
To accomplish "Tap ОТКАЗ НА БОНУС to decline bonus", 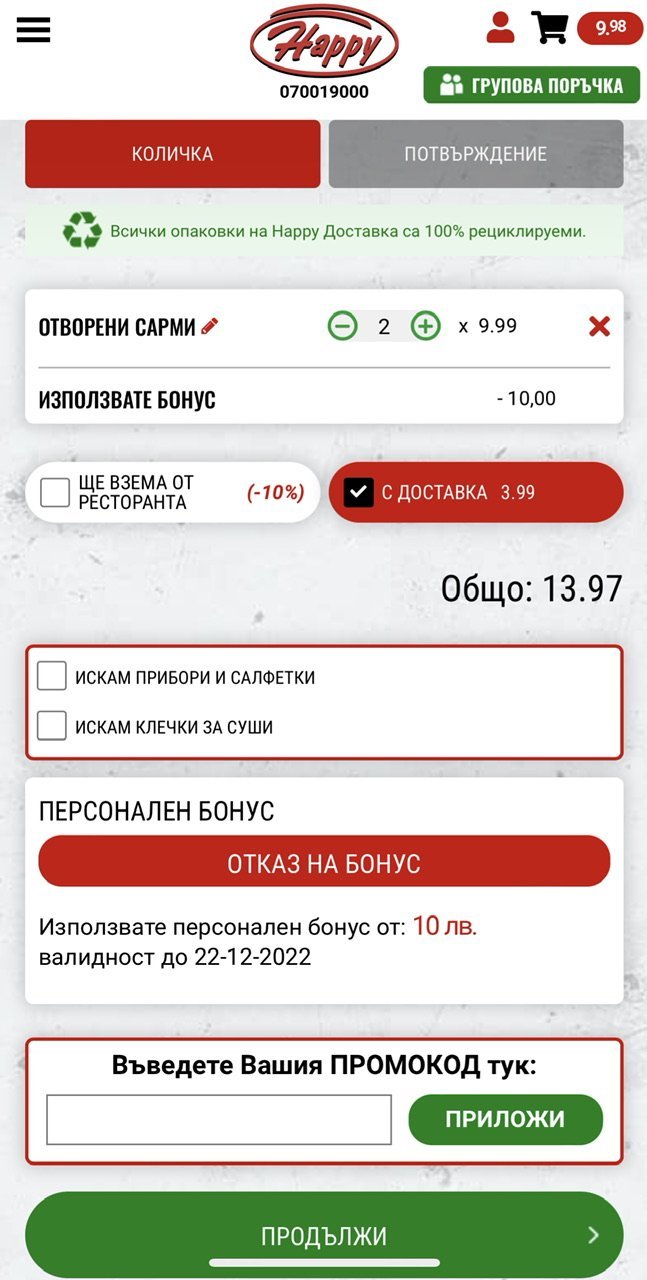I will (324, 863).
